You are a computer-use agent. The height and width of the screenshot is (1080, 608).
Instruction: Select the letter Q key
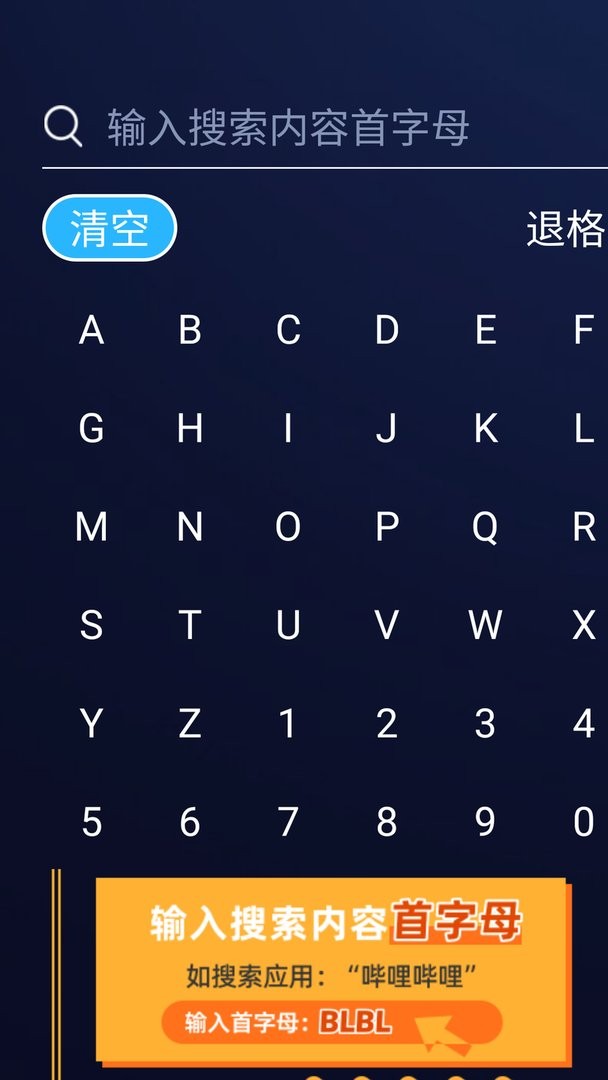tap(485, 527)
